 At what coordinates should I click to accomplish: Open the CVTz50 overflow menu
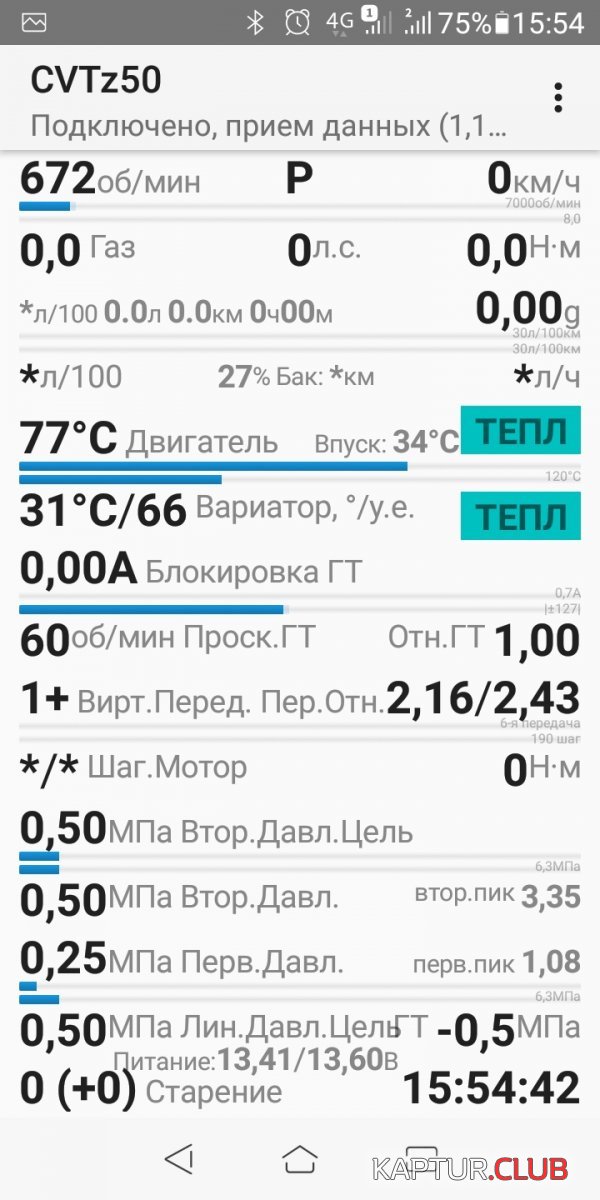pos(558,98)
